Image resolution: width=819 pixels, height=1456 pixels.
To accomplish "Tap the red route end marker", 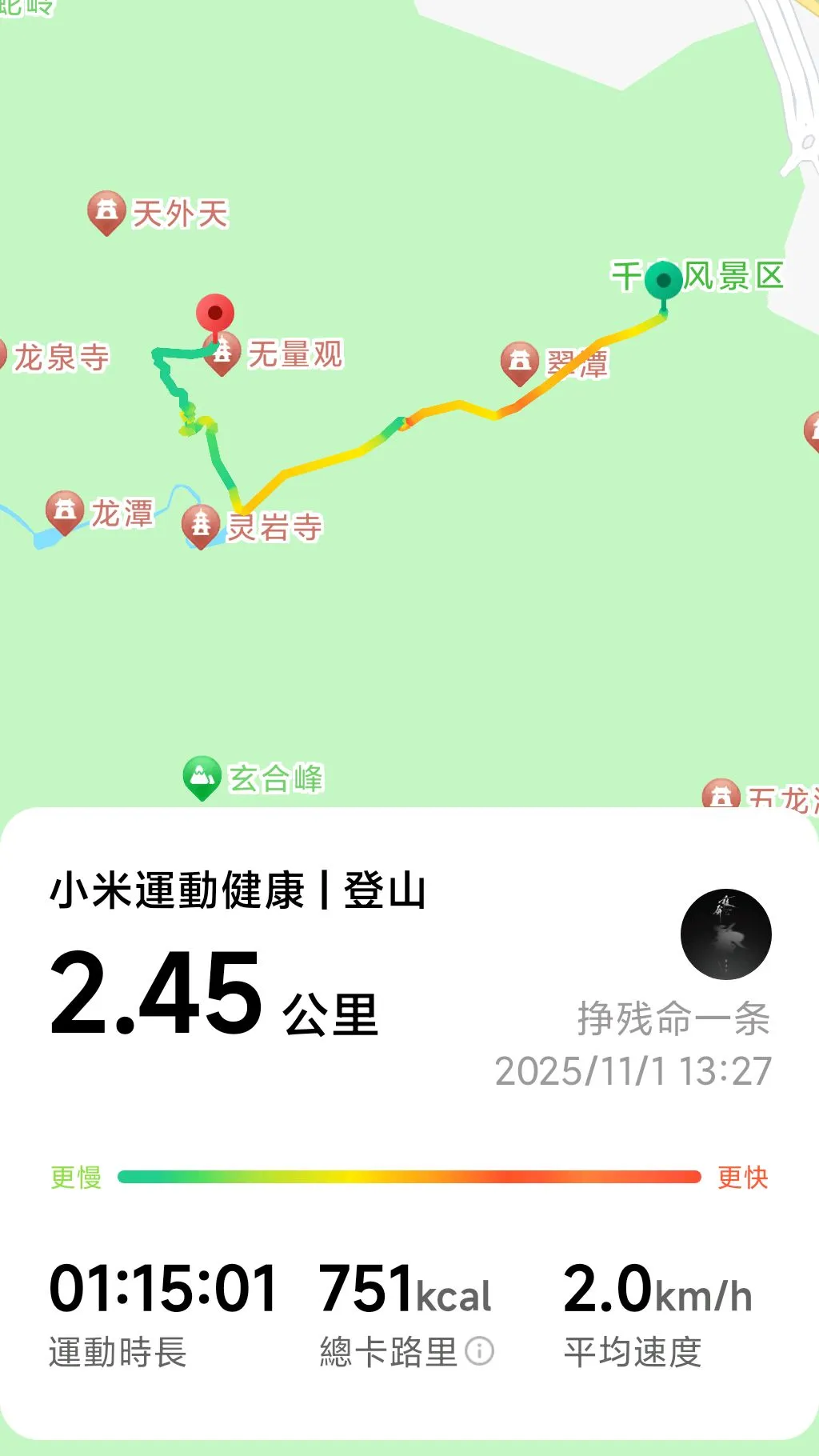I will click(214, 314).
